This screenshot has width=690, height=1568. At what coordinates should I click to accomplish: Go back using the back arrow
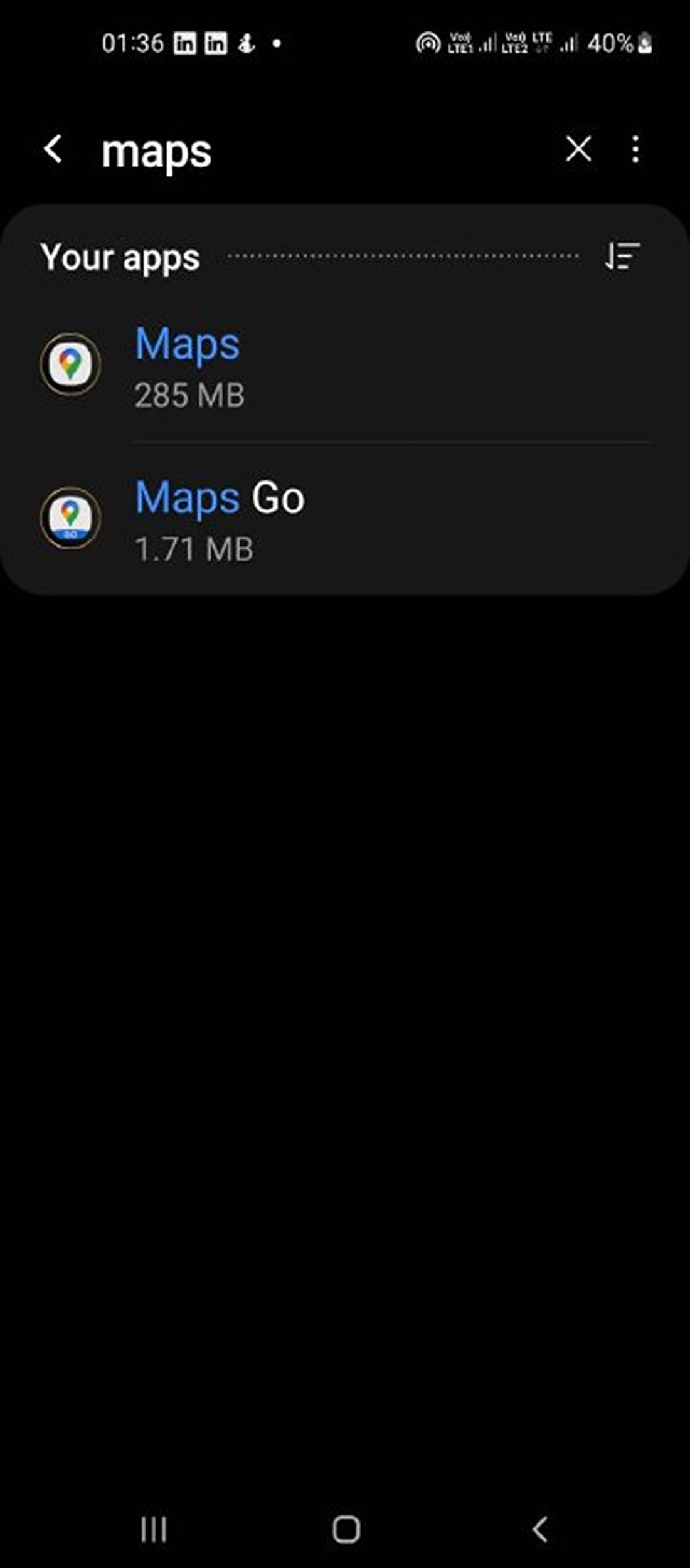tap(53, 149)
